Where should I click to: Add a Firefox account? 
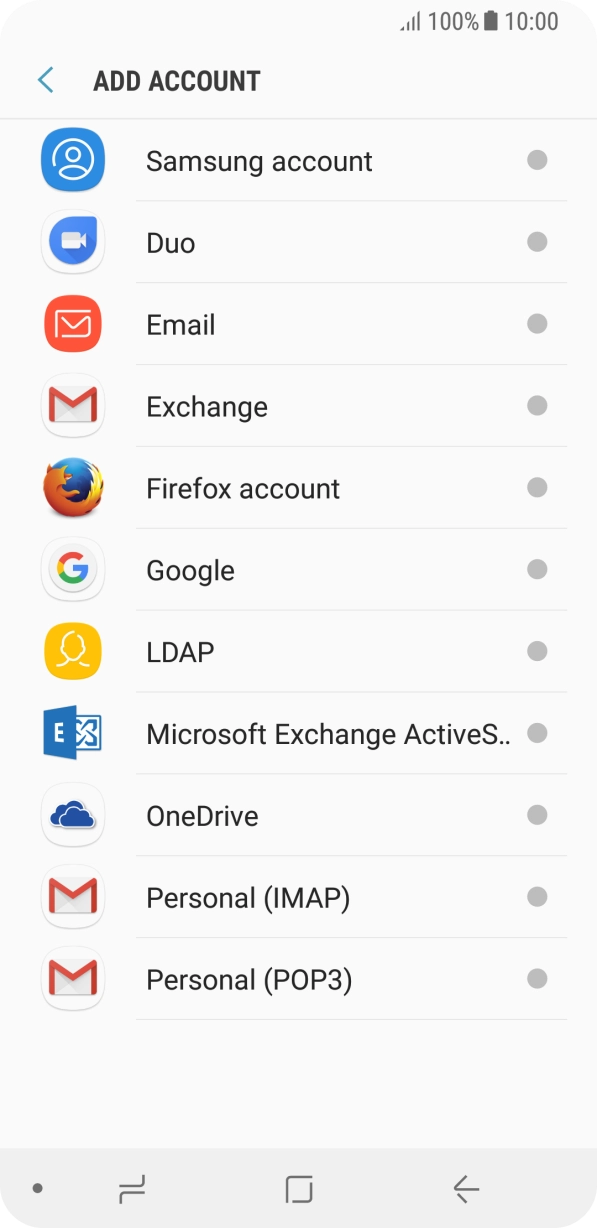pos(298,488)
